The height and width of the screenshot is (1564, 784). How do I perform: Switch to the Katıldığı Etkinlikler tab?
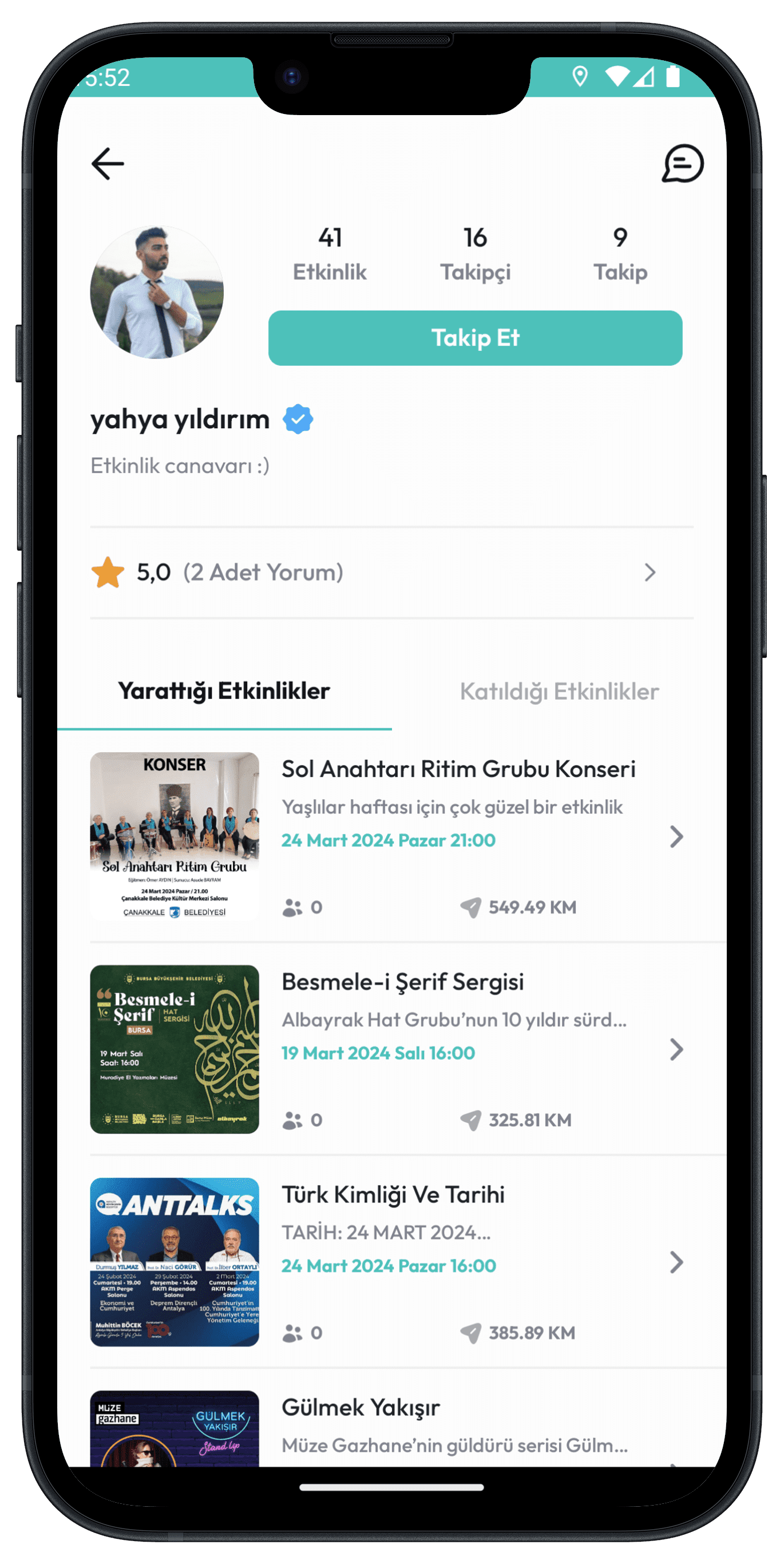click(x=559, y=692)
